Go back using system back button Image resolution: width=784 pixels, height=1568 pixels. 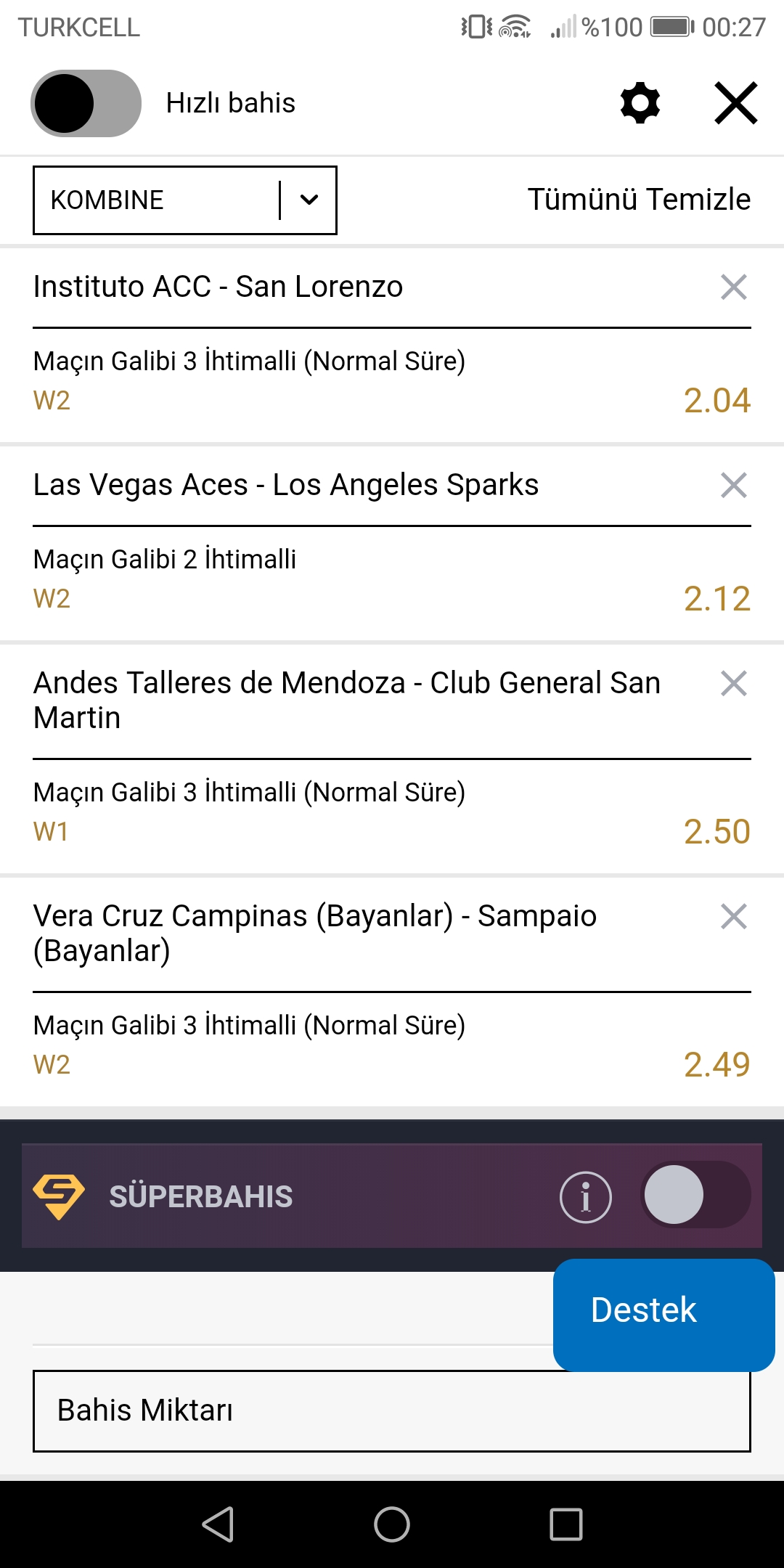[x=218, y=1524]
